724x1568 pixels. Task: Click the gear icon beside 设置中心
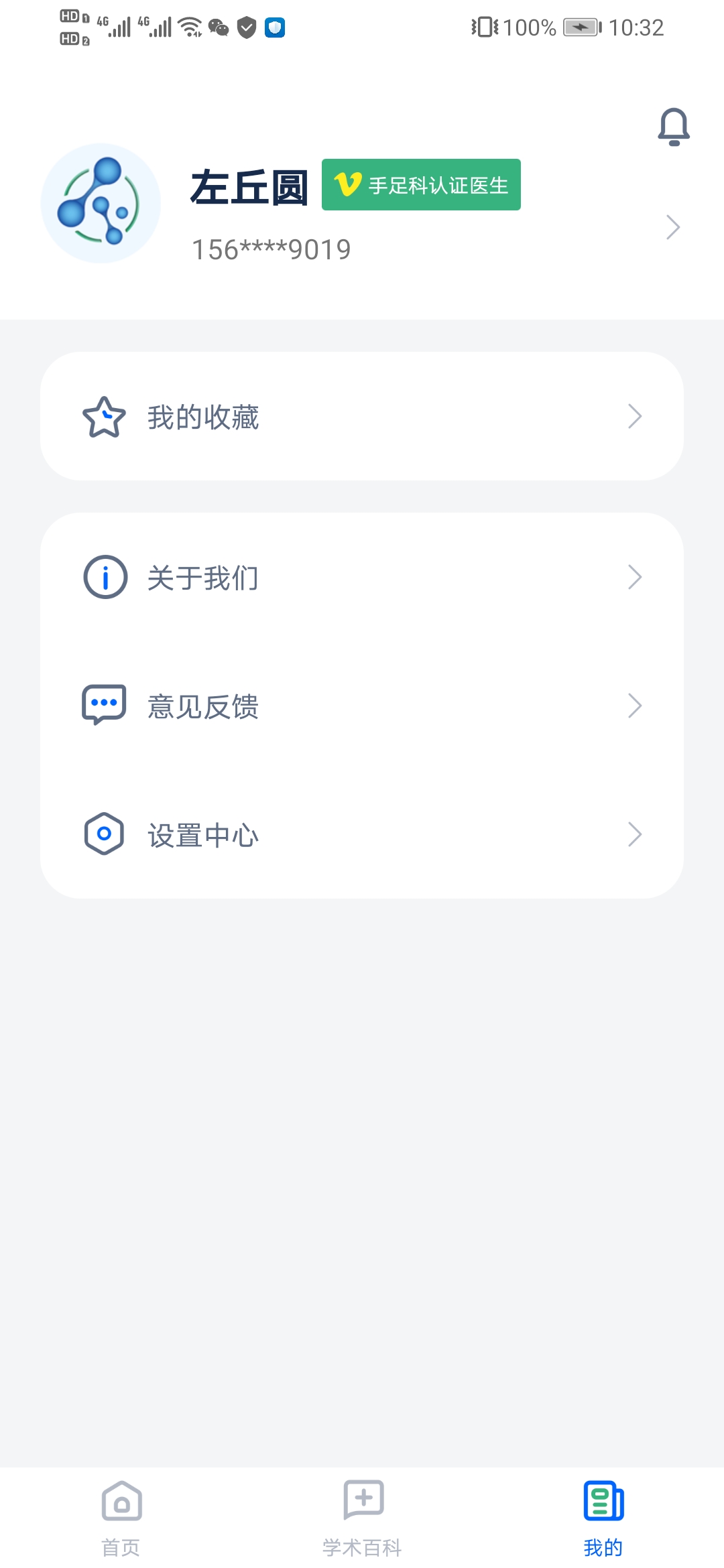click(x=103, y=833)
